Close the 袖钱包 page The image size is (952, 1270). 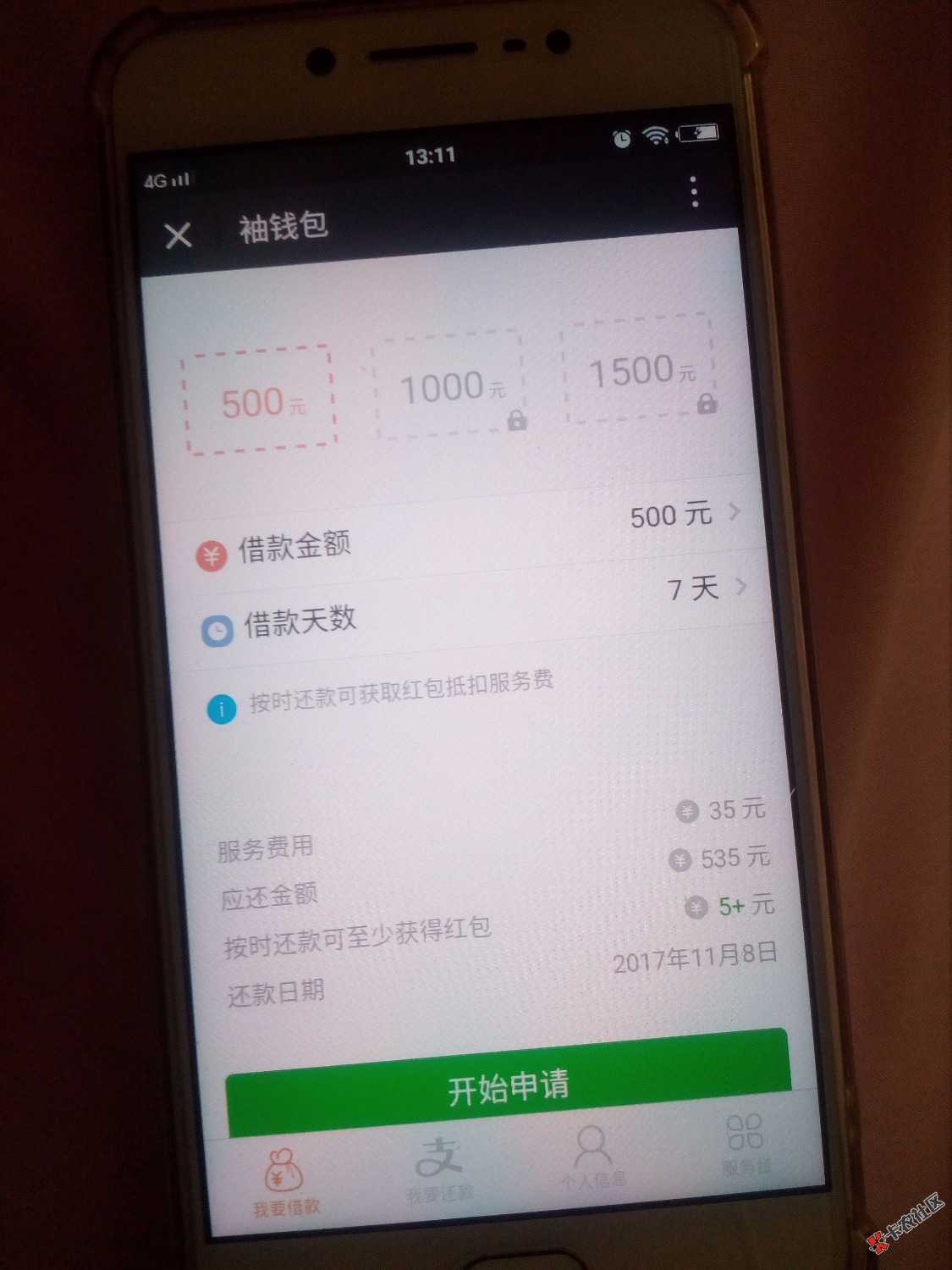(179, 235)
